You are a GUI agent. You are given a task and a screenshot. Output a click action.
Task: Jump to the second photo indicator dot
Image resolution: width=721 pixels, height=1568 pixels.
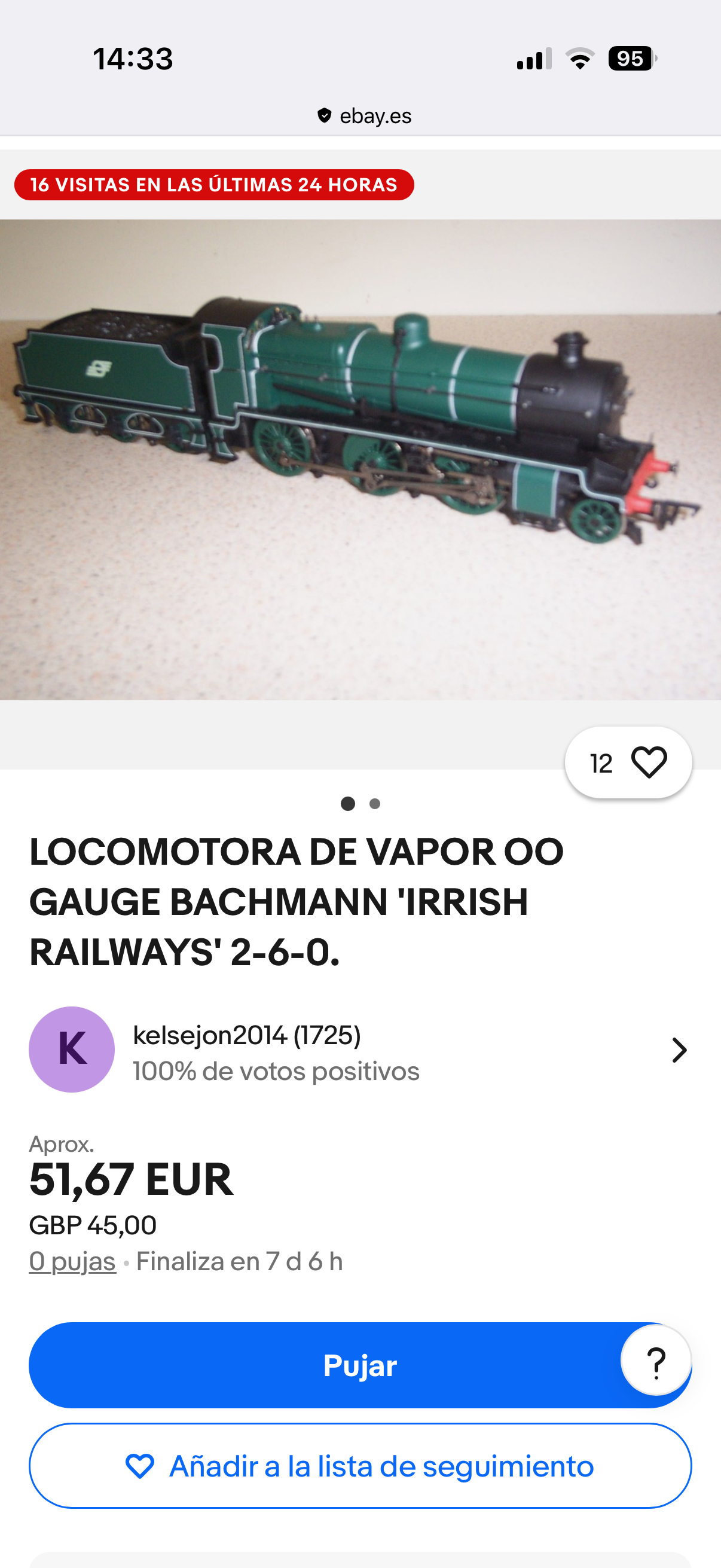[x=375, y=804]
